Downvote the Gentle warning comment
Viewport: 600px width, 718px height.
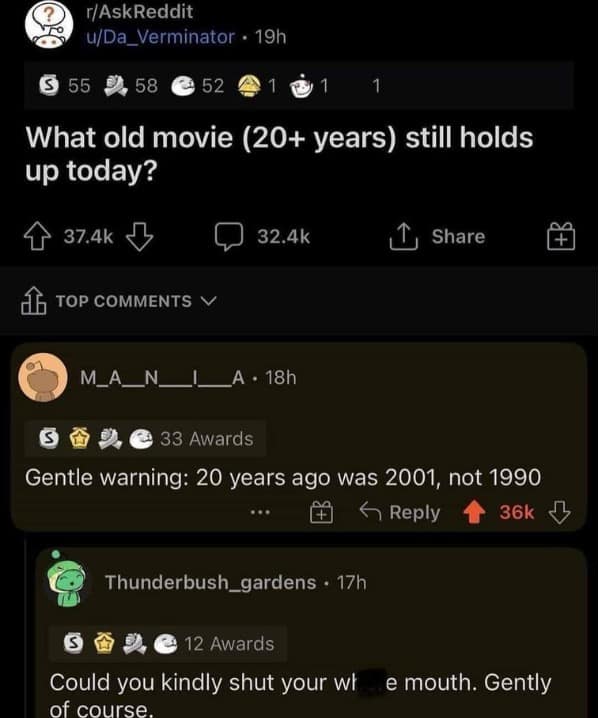[560, 513]
